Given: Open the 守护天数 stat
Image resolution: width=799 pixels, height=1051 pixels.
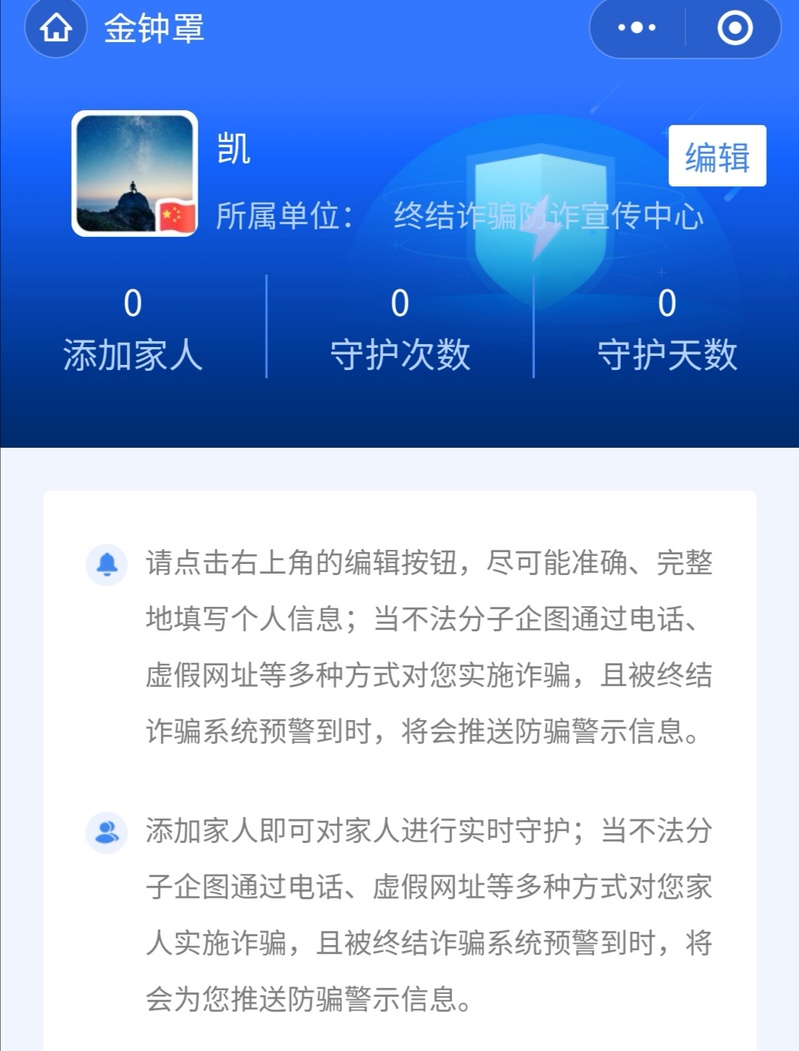Looking at the screenshot, I should [x=667, y=328].
